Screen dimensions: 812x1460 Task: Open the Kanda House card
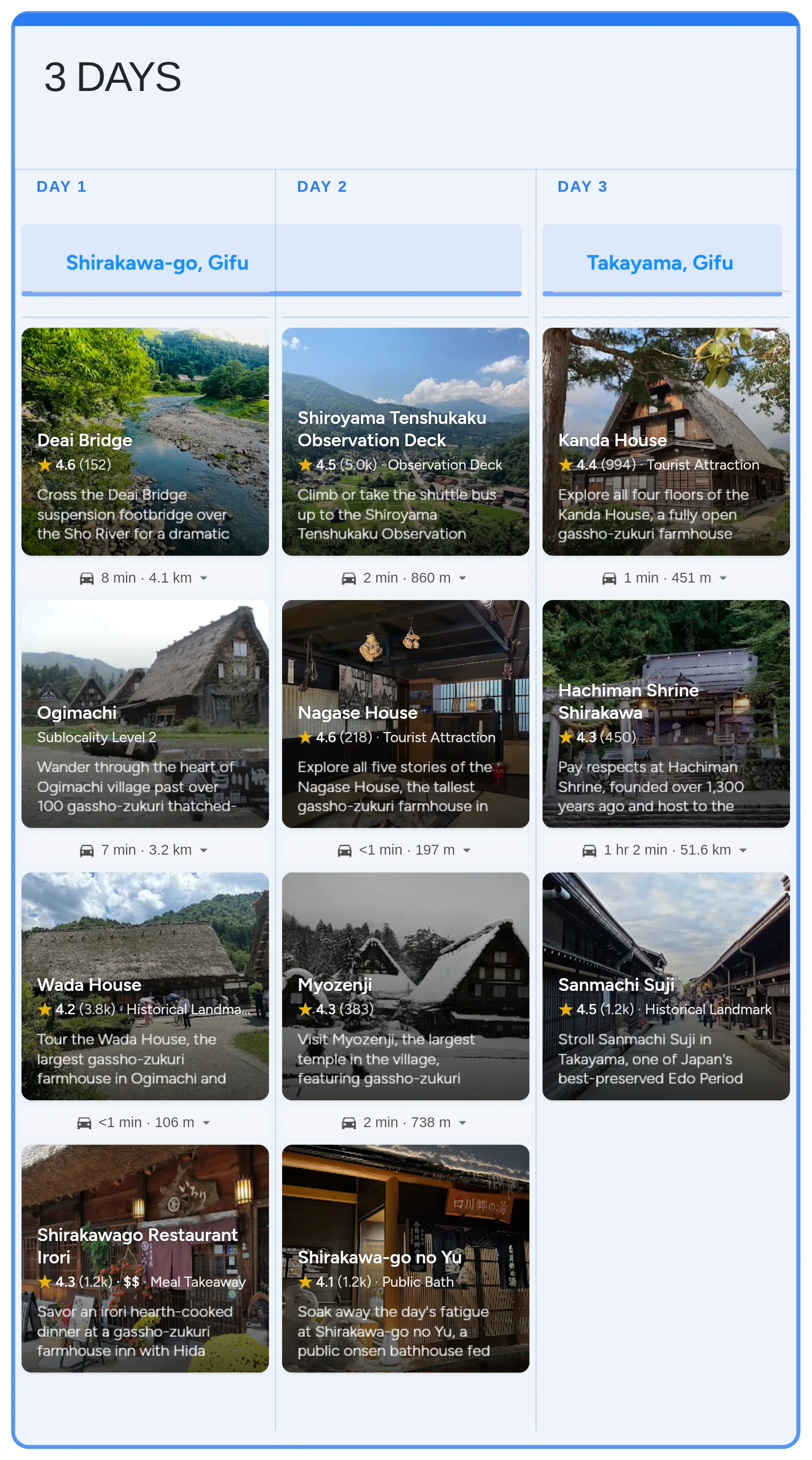666,441
